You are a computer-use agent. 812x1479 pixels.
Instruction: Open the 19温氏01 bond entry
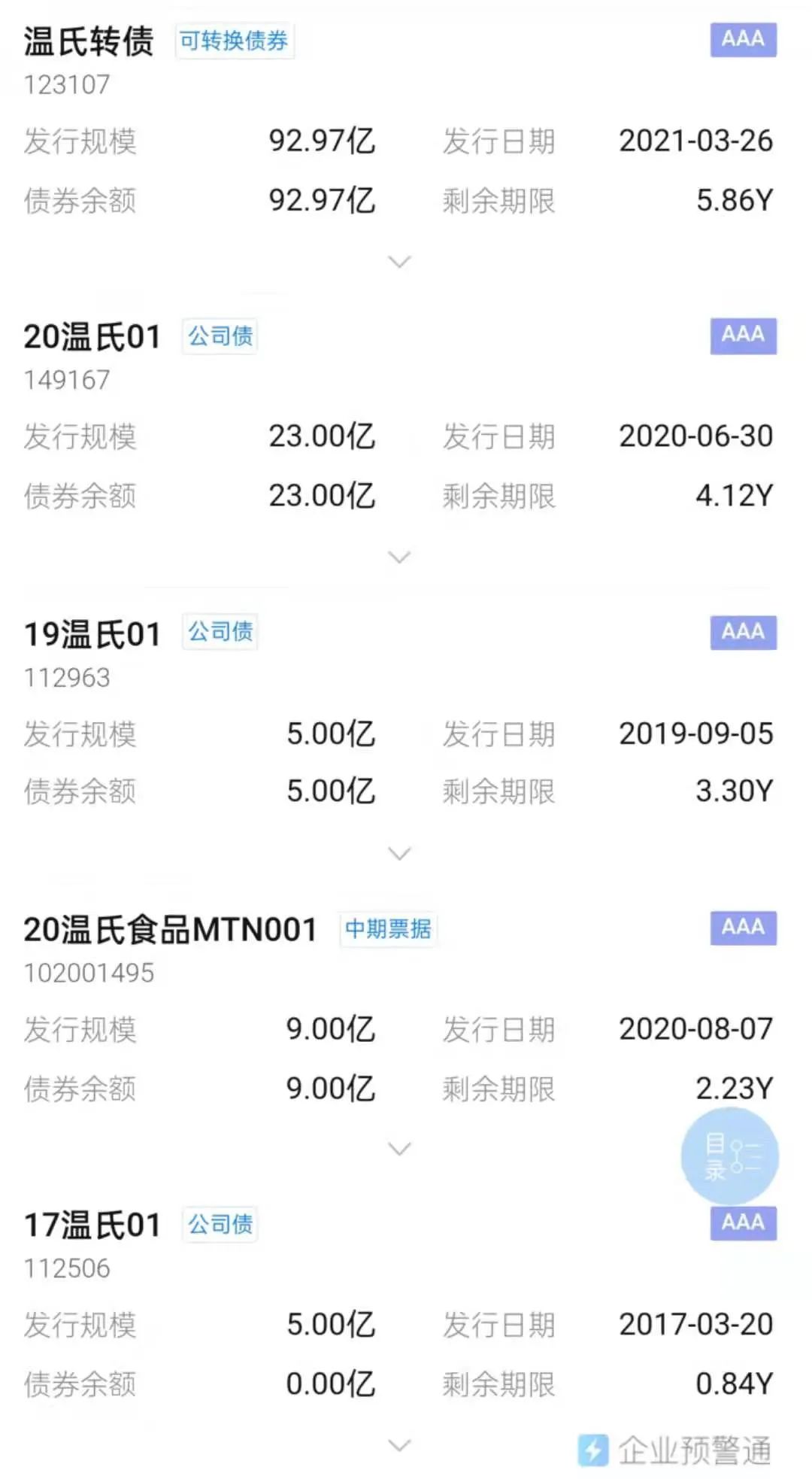(x=90, y=633)
